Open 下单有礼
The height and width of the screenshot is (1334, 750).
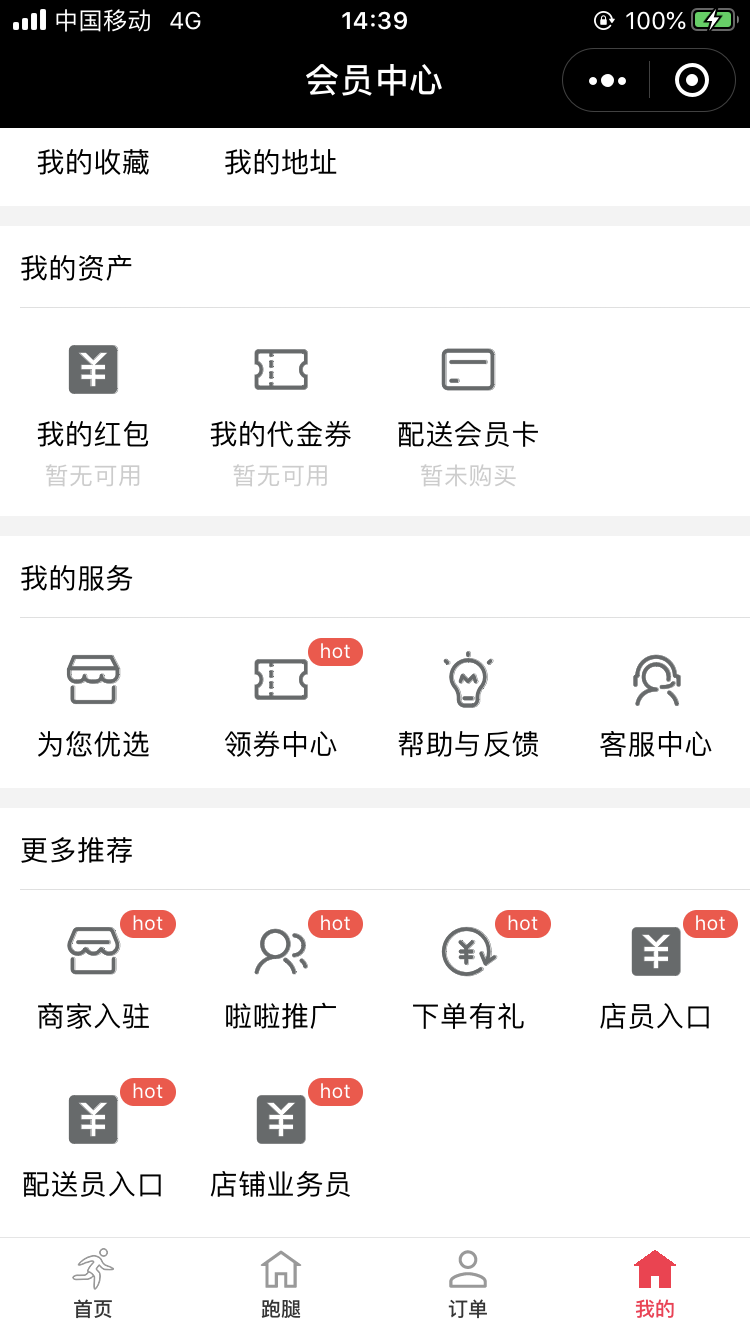[468, 977]
